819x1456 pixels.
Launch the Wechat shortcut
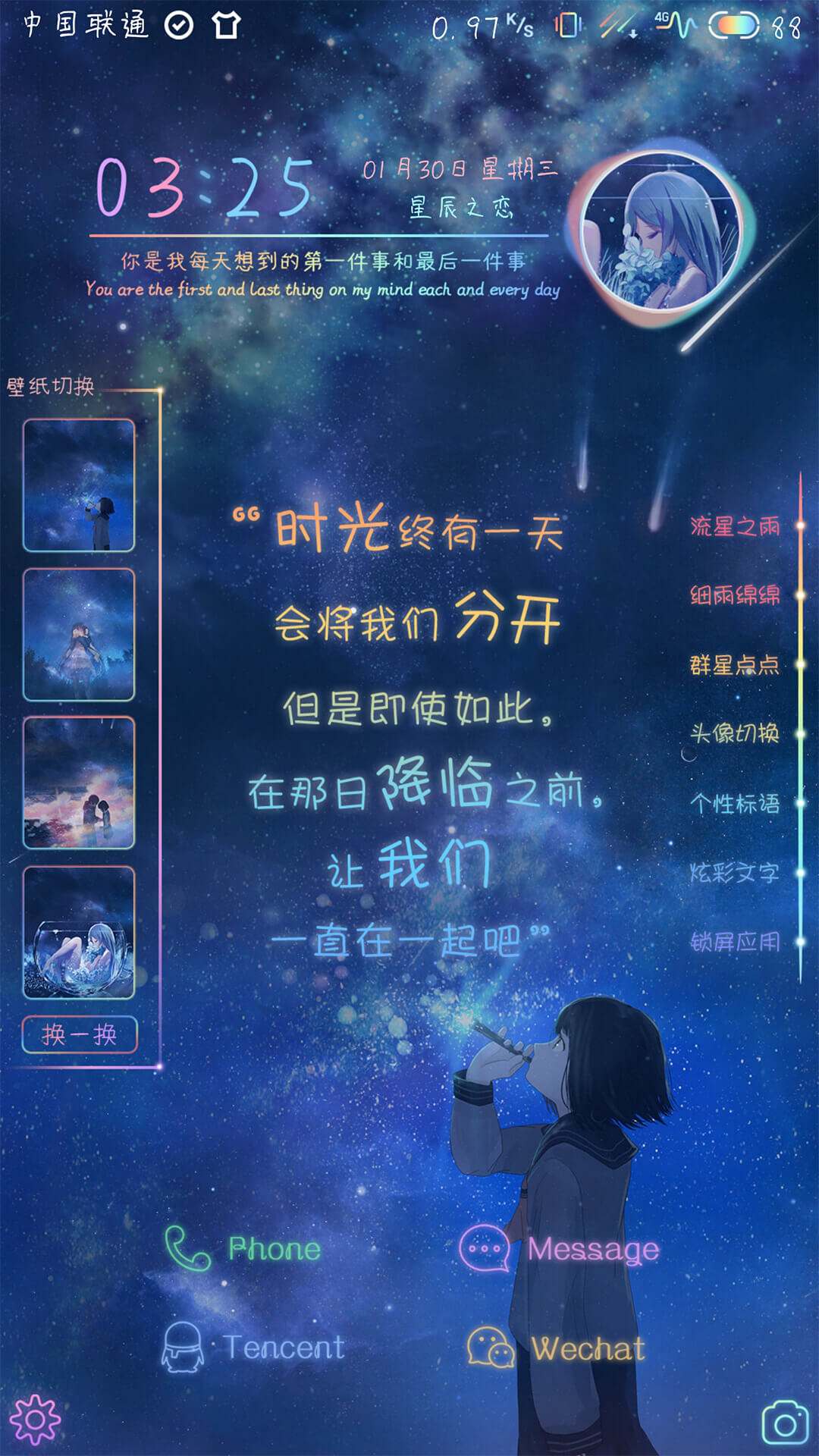[x=557, y=1348]
